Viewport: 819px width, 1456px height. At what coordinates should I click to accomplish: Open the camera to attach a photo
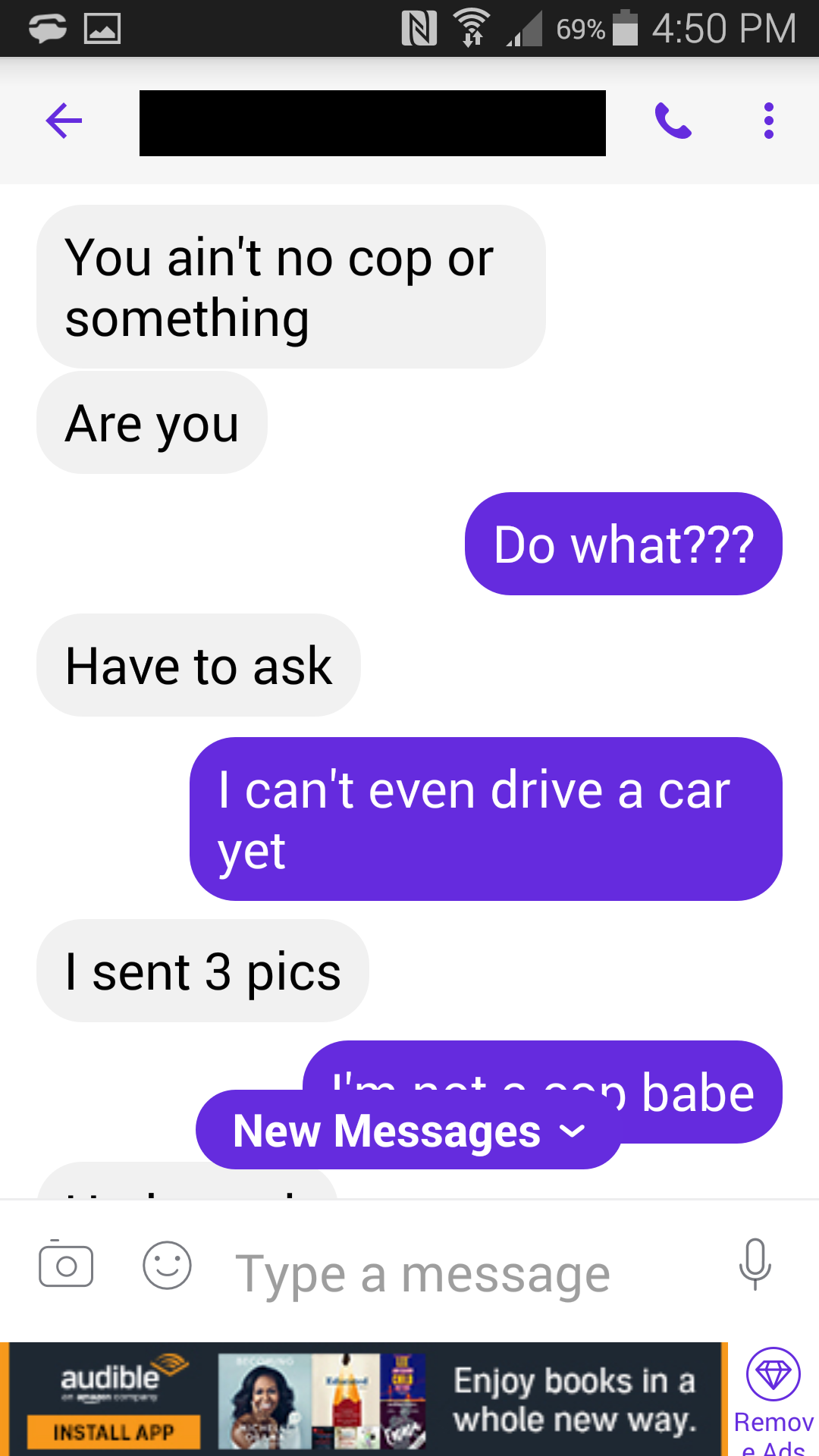point(66,1266)
